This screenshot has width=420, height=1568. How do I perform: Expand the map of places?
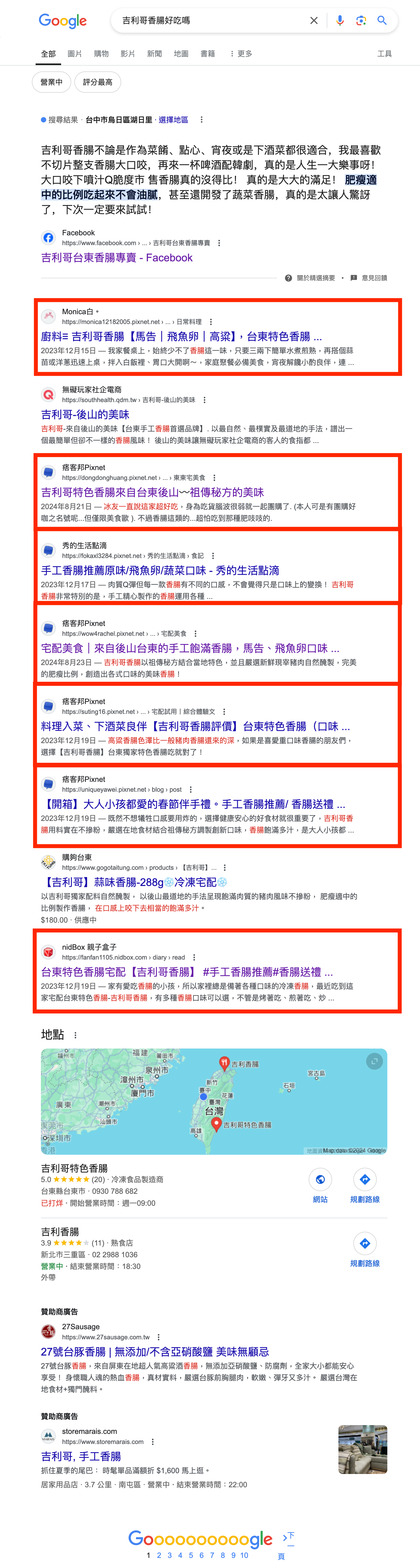click(374, 1061)
